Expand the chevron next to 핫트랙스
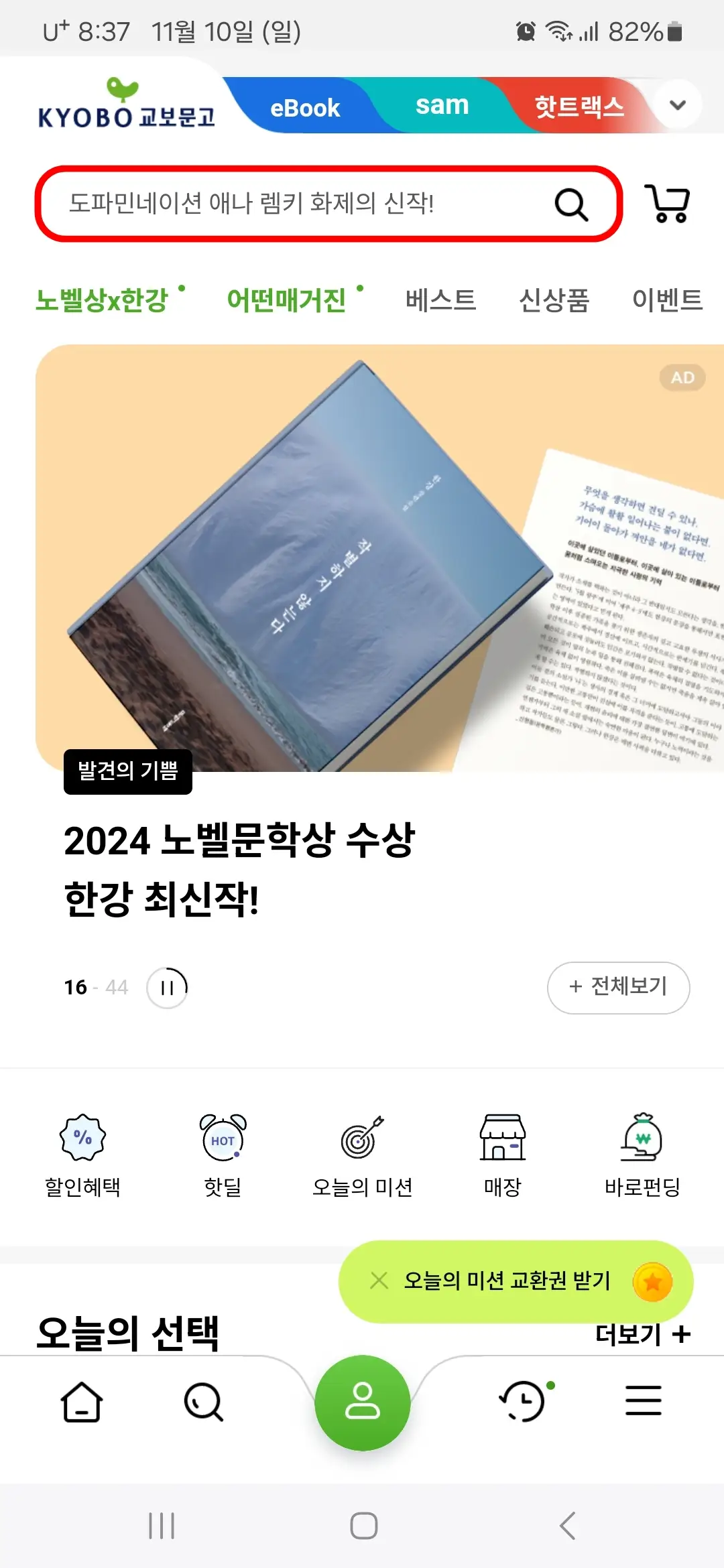724x1568 pixels. point(677,105)
